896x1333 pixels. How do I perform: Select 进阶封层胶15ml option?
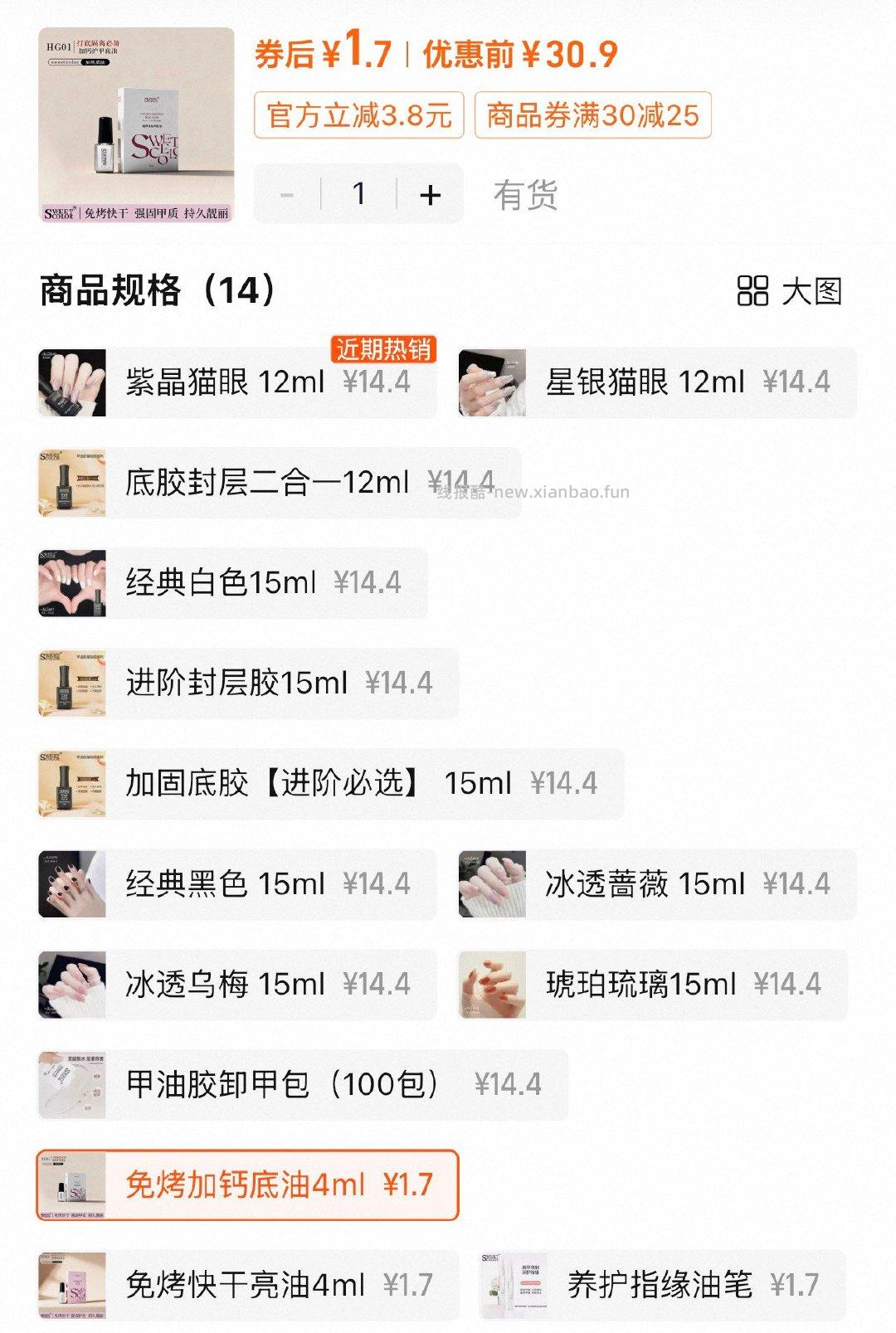[x=241, y=682]
